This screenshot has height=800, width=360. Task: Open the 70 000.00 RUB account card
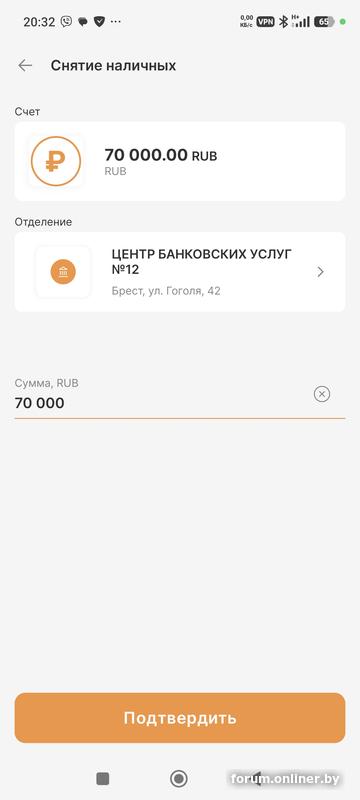pyautogui.click(x=179, y=161)
